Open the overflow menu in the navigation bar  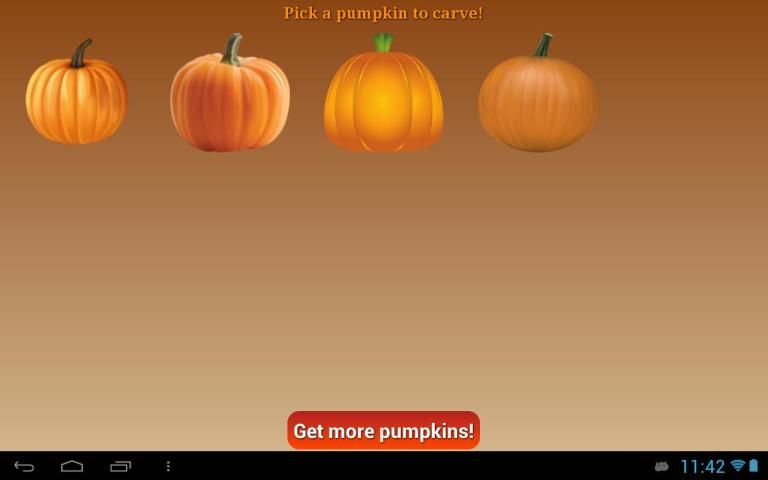click(x=168, y=466)
